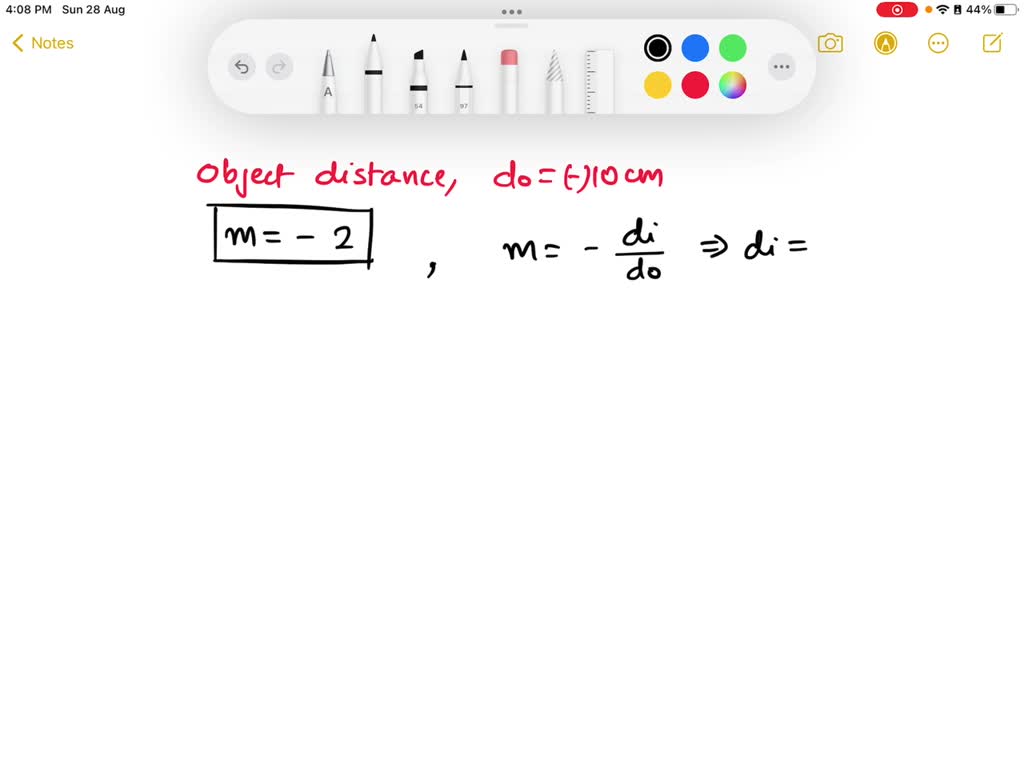Viewport: 1024px width, 768px height.
Task: Open the camera to add a photo
Action: [x=830, y=43]
